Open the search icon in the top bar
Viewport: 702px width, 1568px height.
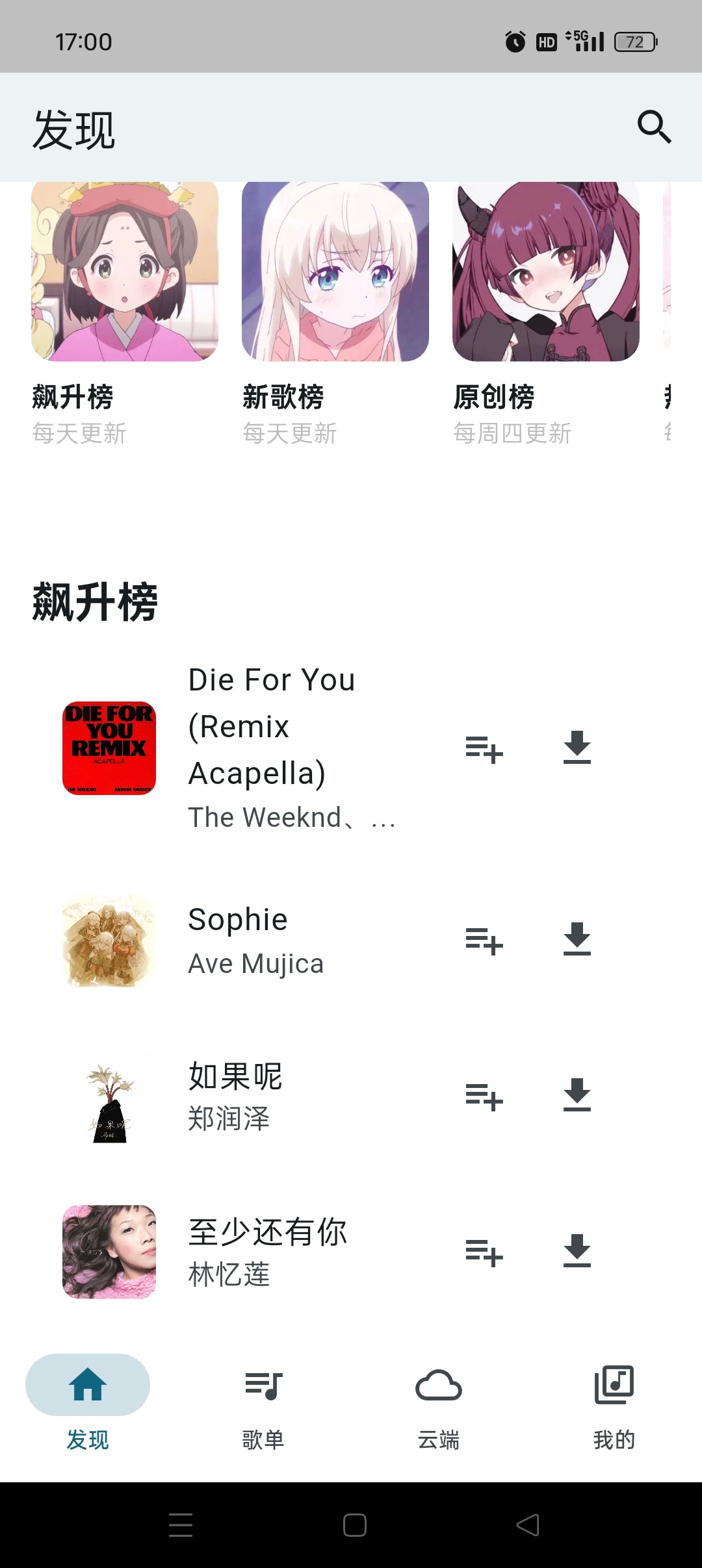[654, 127]
